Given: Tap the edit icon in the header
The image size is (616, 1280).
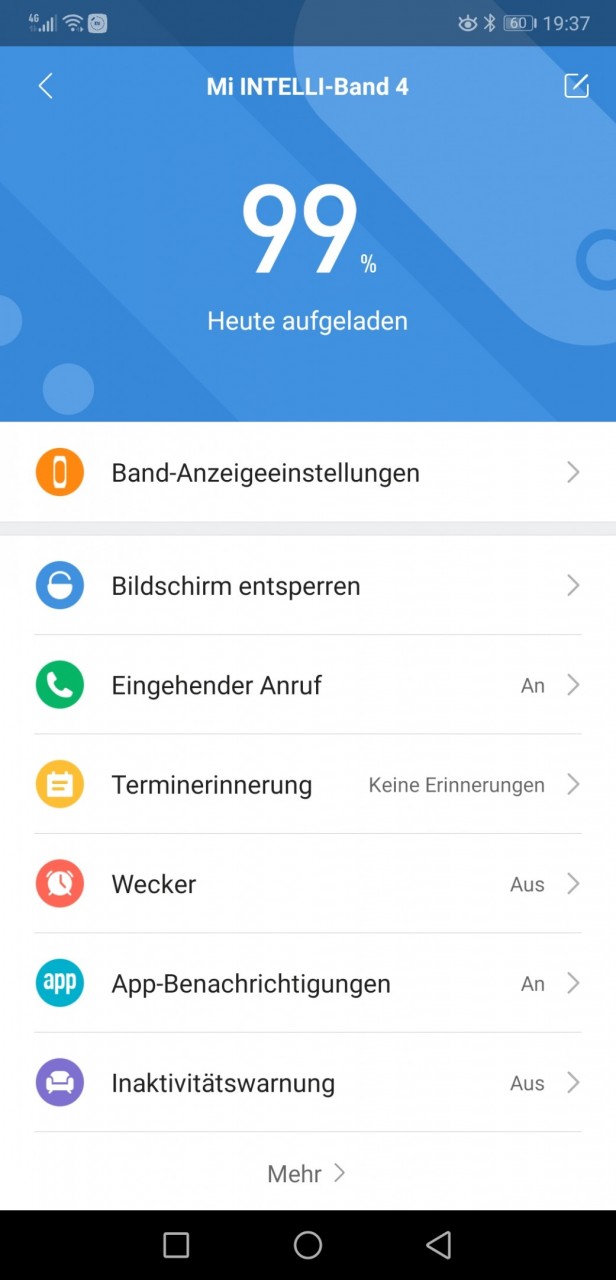Looking at the screenshot, I should pyautogui.click(x=576, y=86).
